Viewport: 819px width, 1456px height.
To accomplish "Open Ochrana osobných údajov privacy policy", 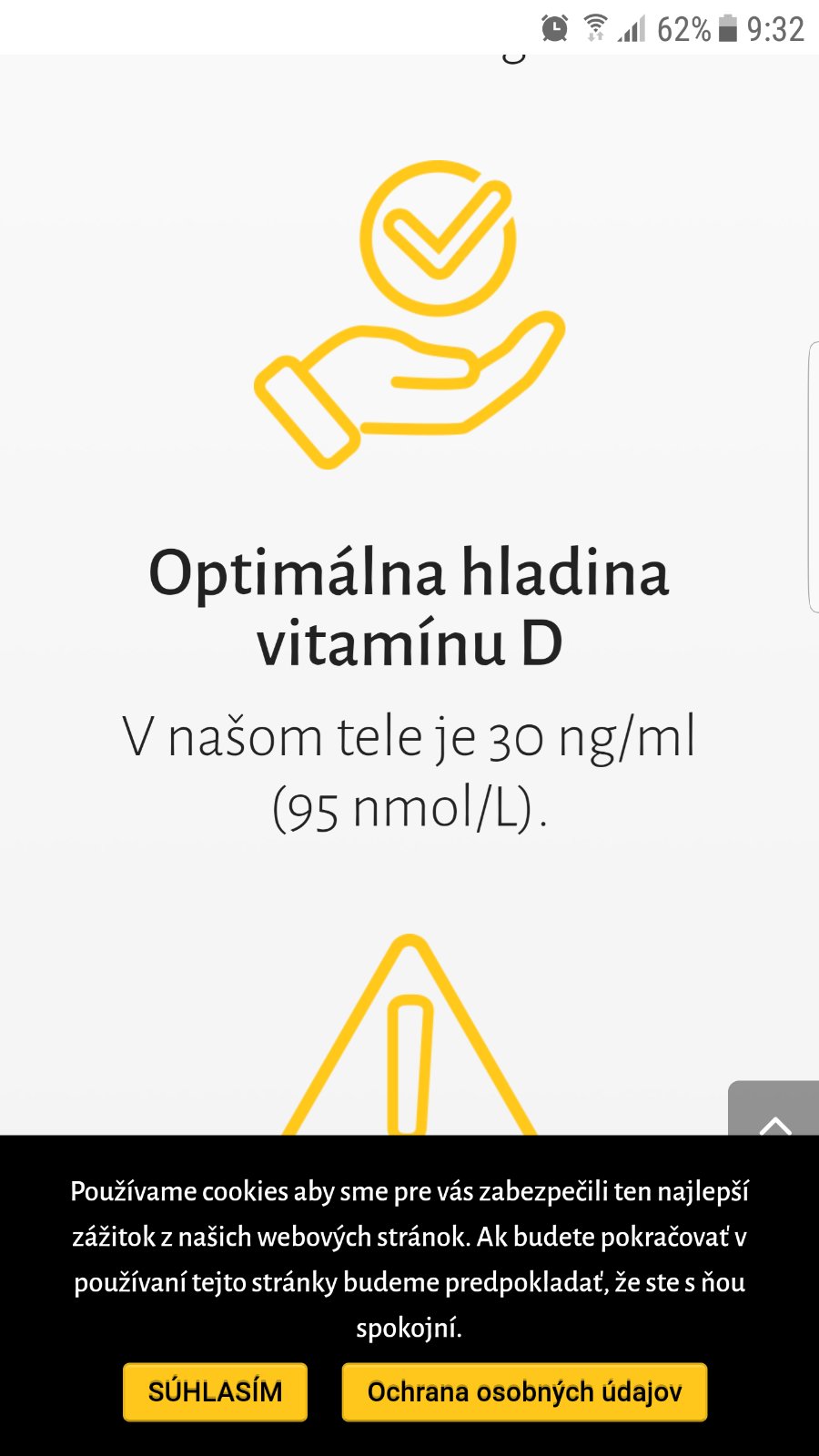I will pos(524,1391).
